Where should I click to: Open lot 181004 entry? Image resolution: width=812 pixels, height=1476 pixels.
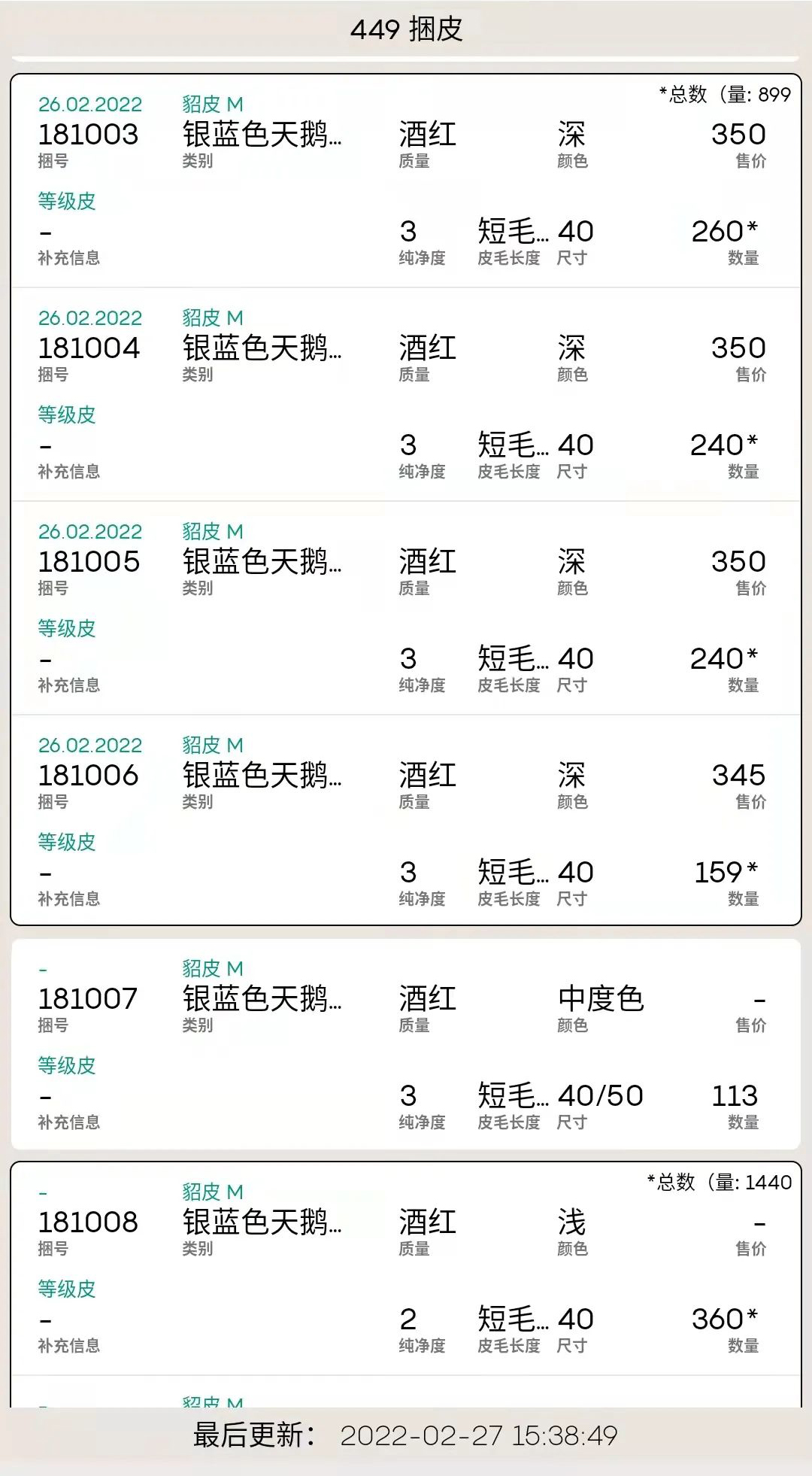89,348
